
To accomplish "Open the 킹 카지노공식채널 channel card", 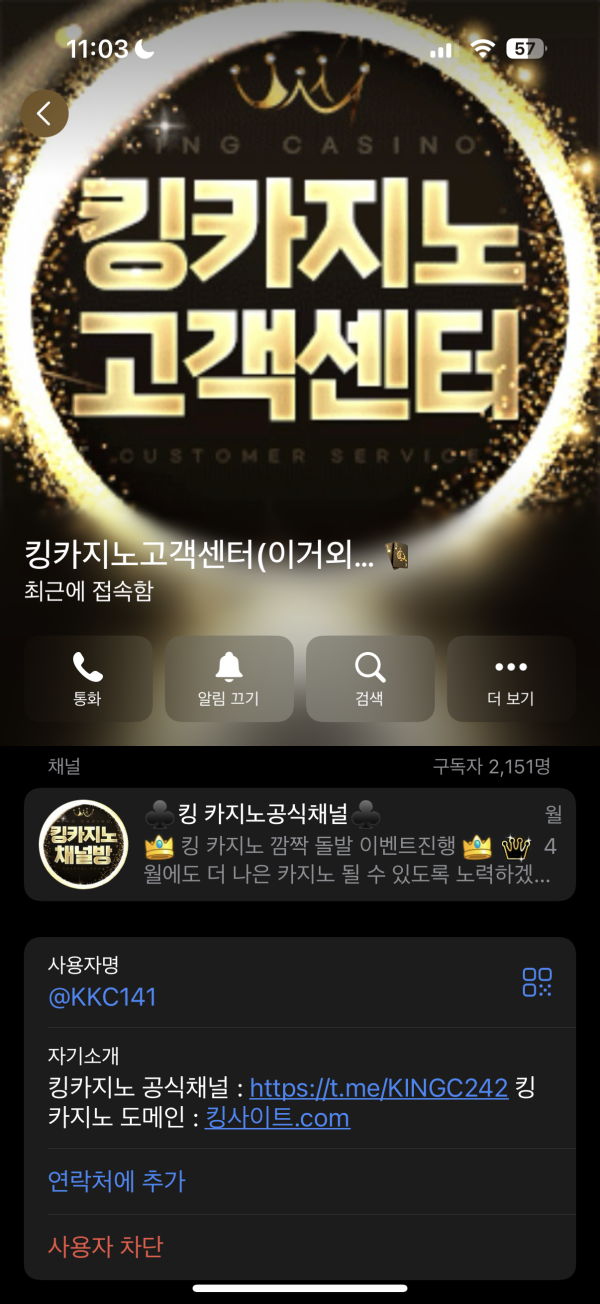I will tap(299, 844).
